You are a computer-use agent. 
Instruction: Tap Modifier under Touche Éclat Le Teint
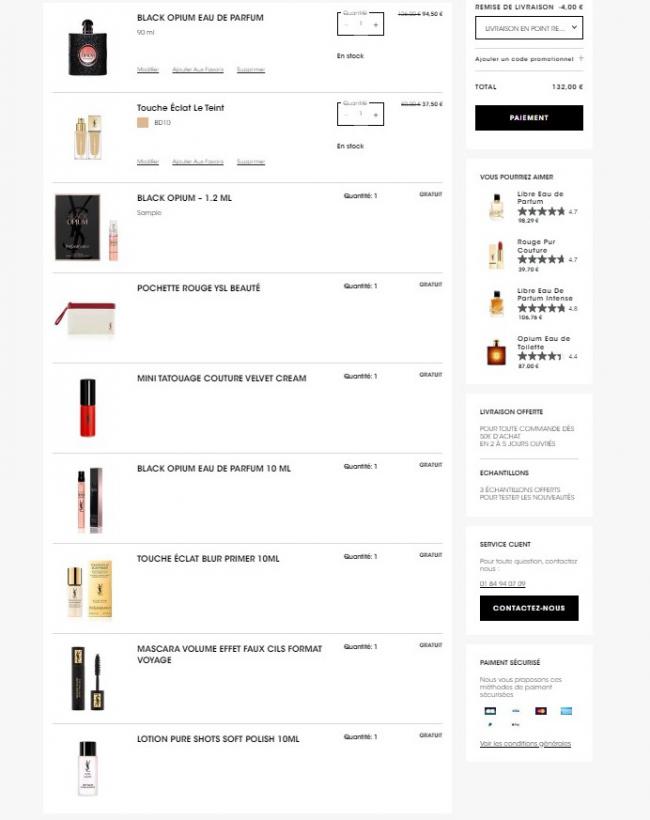pyautogui.click(x=148, y=162)
